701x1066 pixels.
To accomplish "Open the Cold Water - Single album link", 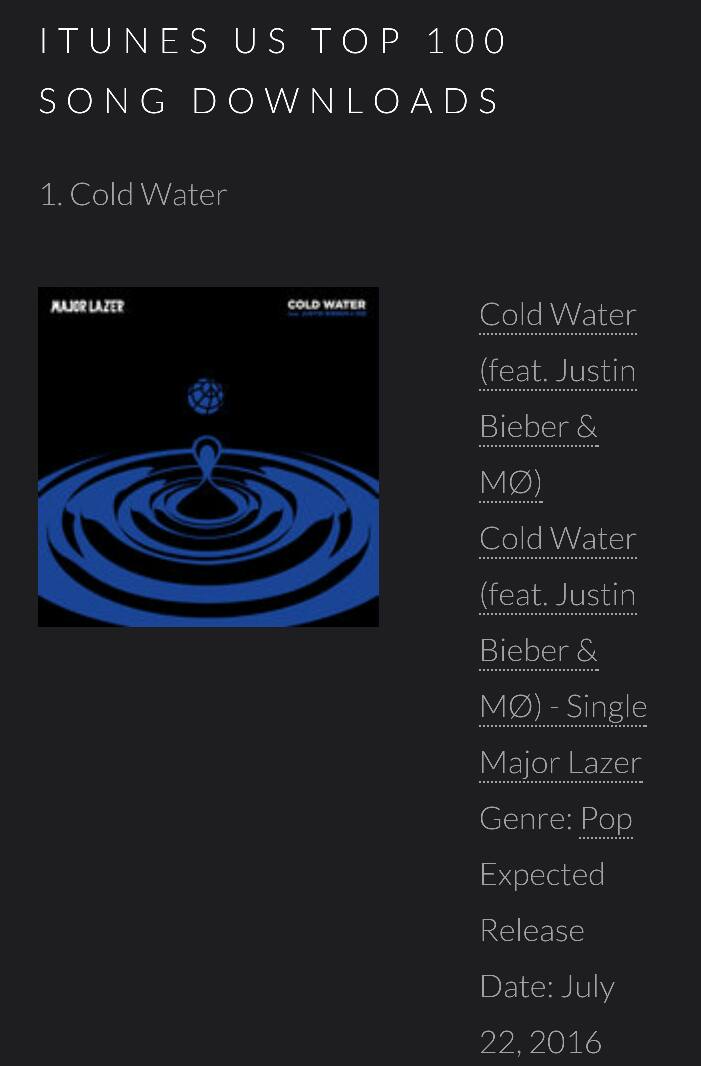I will 563,622.
